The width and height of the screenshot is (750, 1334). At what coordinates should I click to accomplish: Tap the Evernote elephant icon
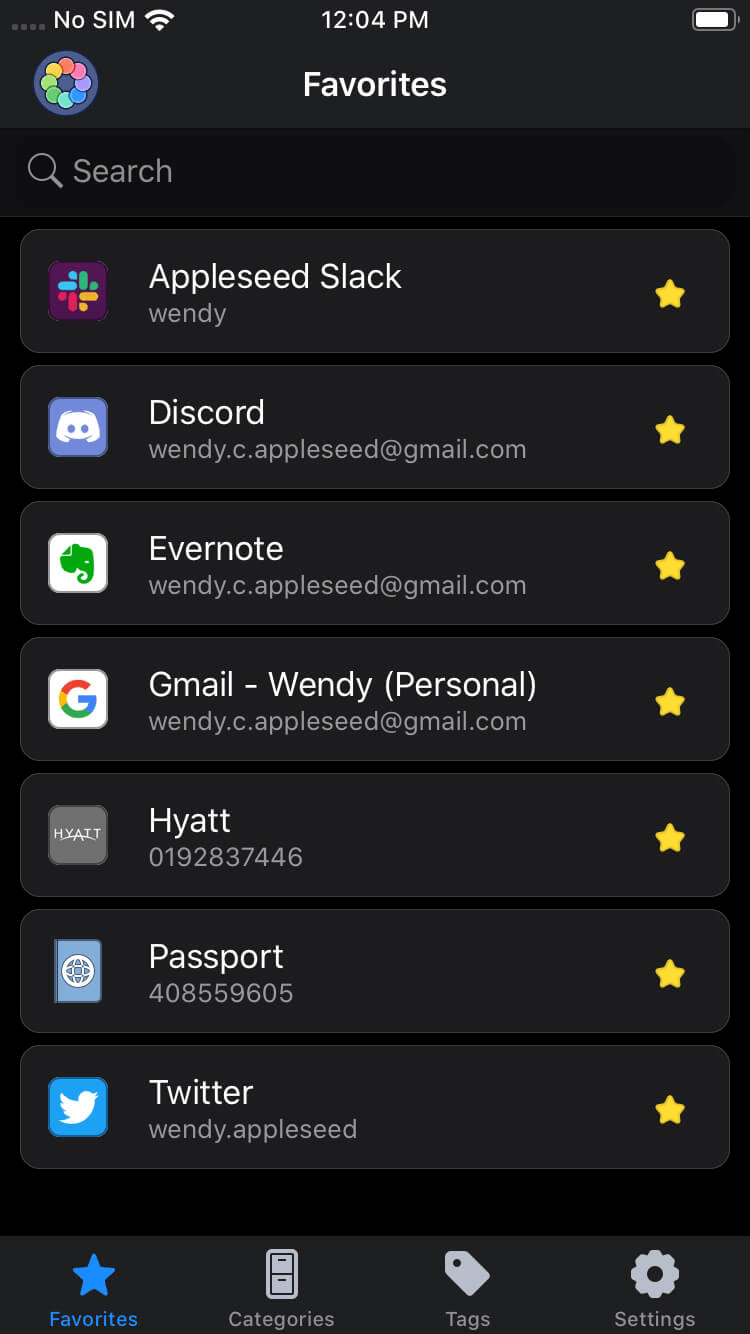tap(78, 563)
